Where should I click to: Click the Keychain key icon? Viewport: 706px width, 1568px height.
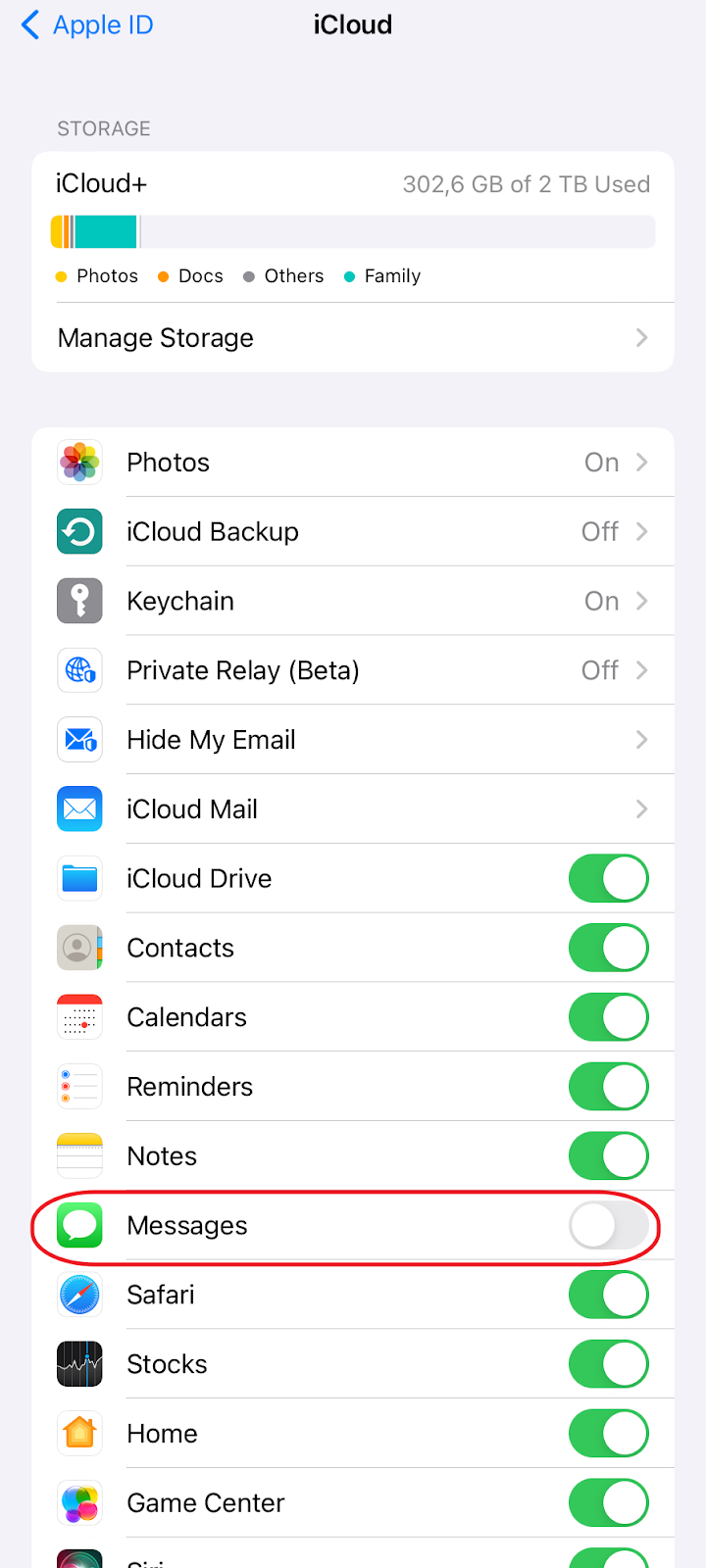[79, 601]
